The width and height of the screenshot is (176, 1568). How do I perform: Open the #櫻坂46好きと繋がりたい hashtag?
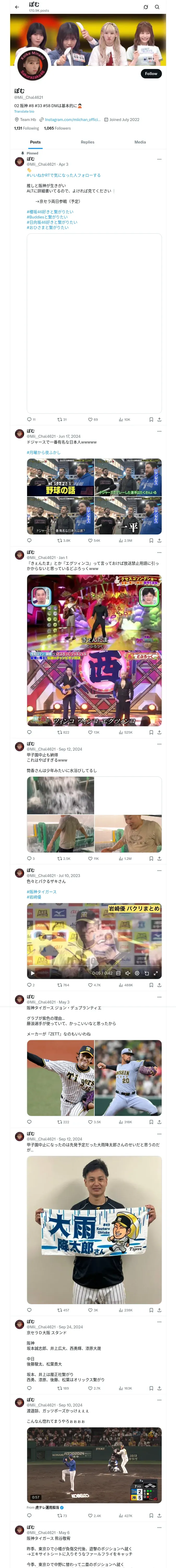point(50,212)
